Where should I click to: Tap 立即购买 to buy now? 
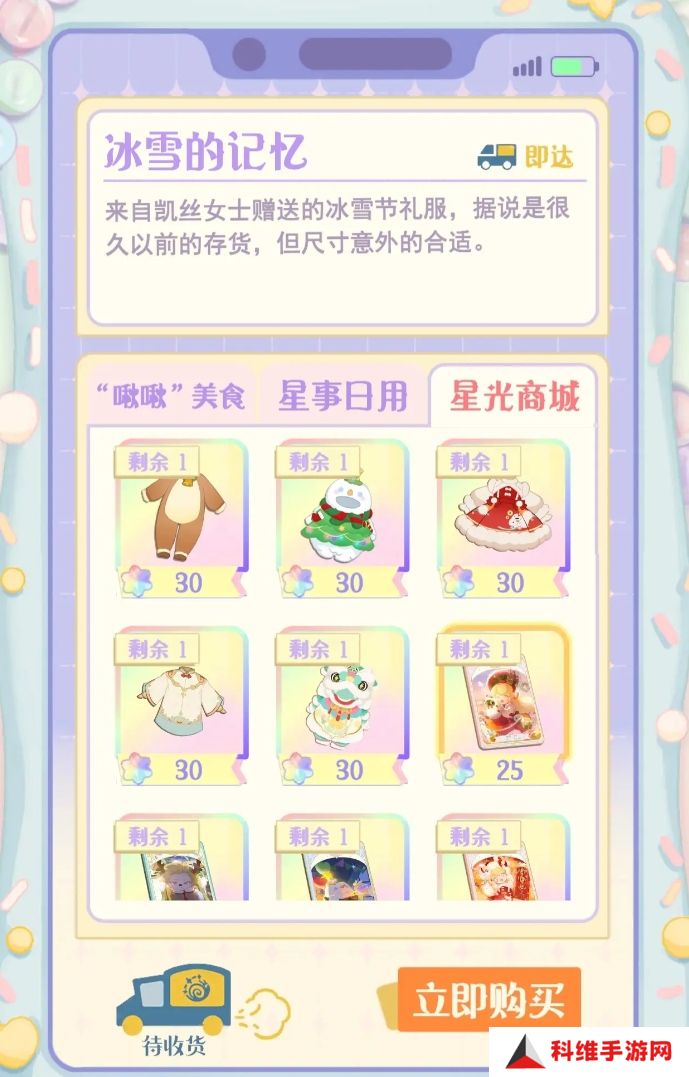(x=489, y=1000)
